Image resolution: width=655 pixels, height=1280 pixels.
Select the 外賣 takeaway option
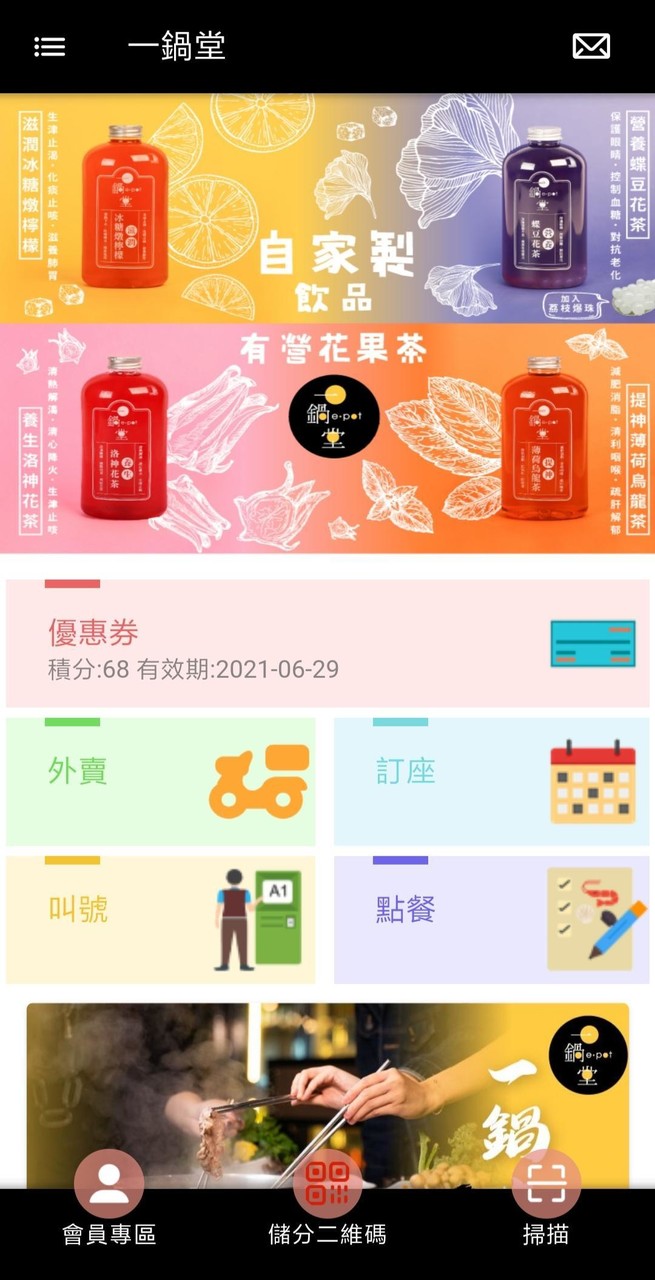click(161, 782)
